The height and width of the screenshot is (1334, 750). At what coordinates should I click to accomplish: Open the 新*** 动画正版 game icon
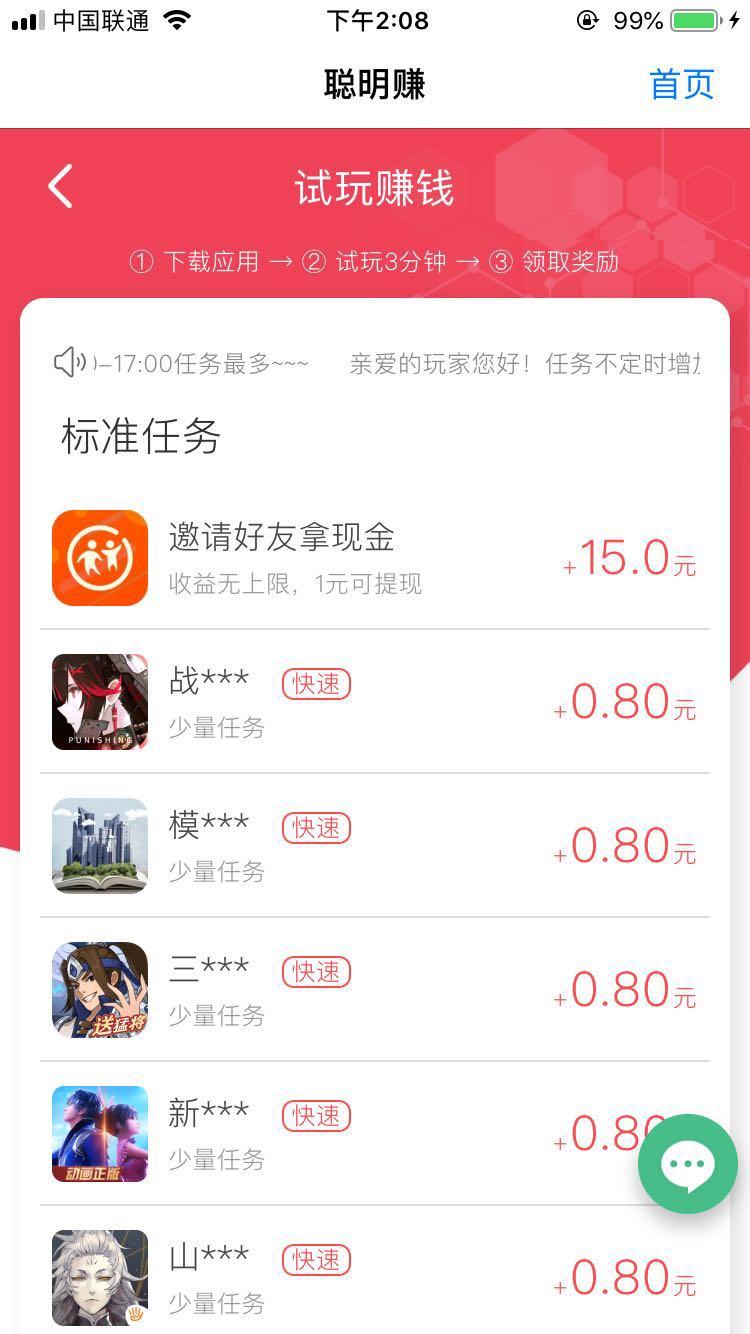[100, 1133]
